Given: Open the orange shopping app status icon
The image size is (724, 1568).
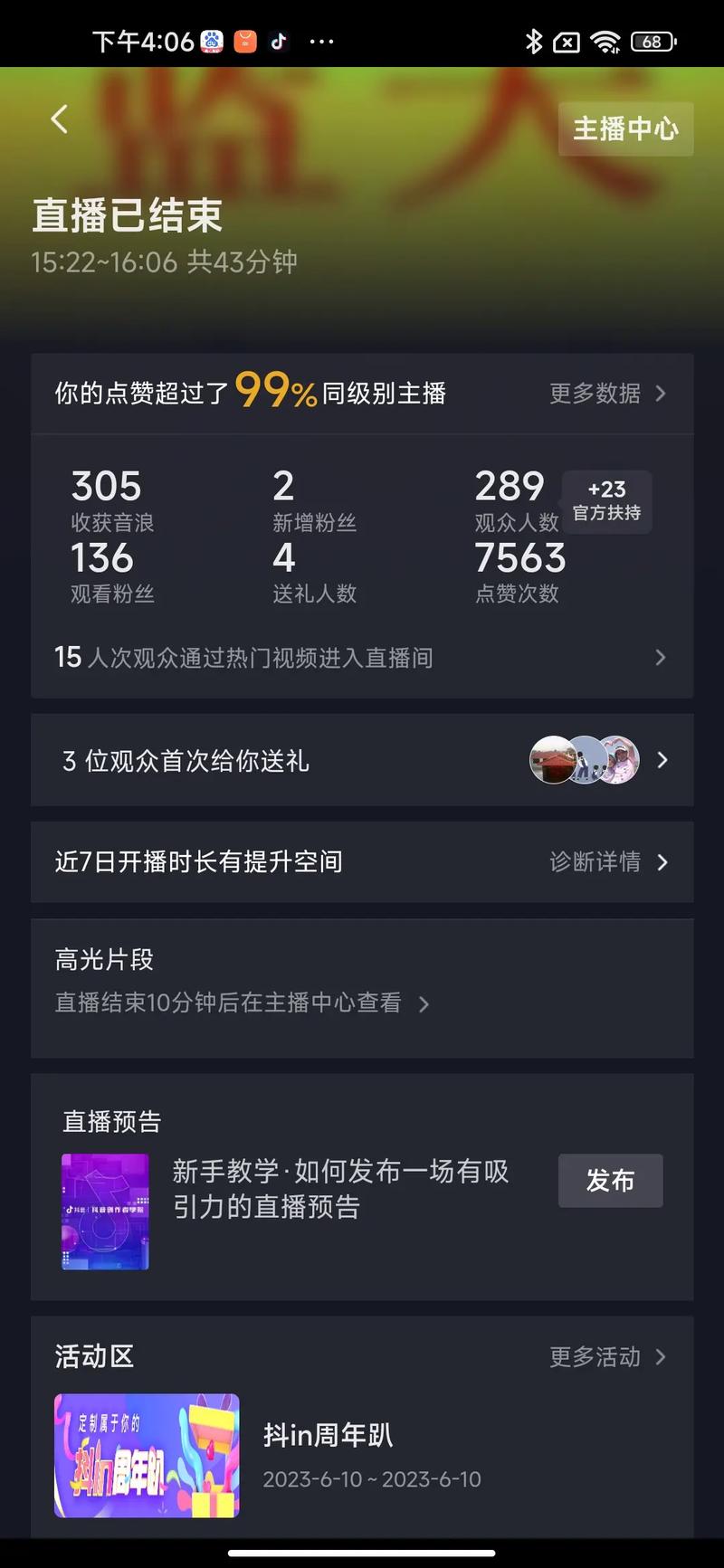Looking at the screenshot, I should tap(243, 42).
